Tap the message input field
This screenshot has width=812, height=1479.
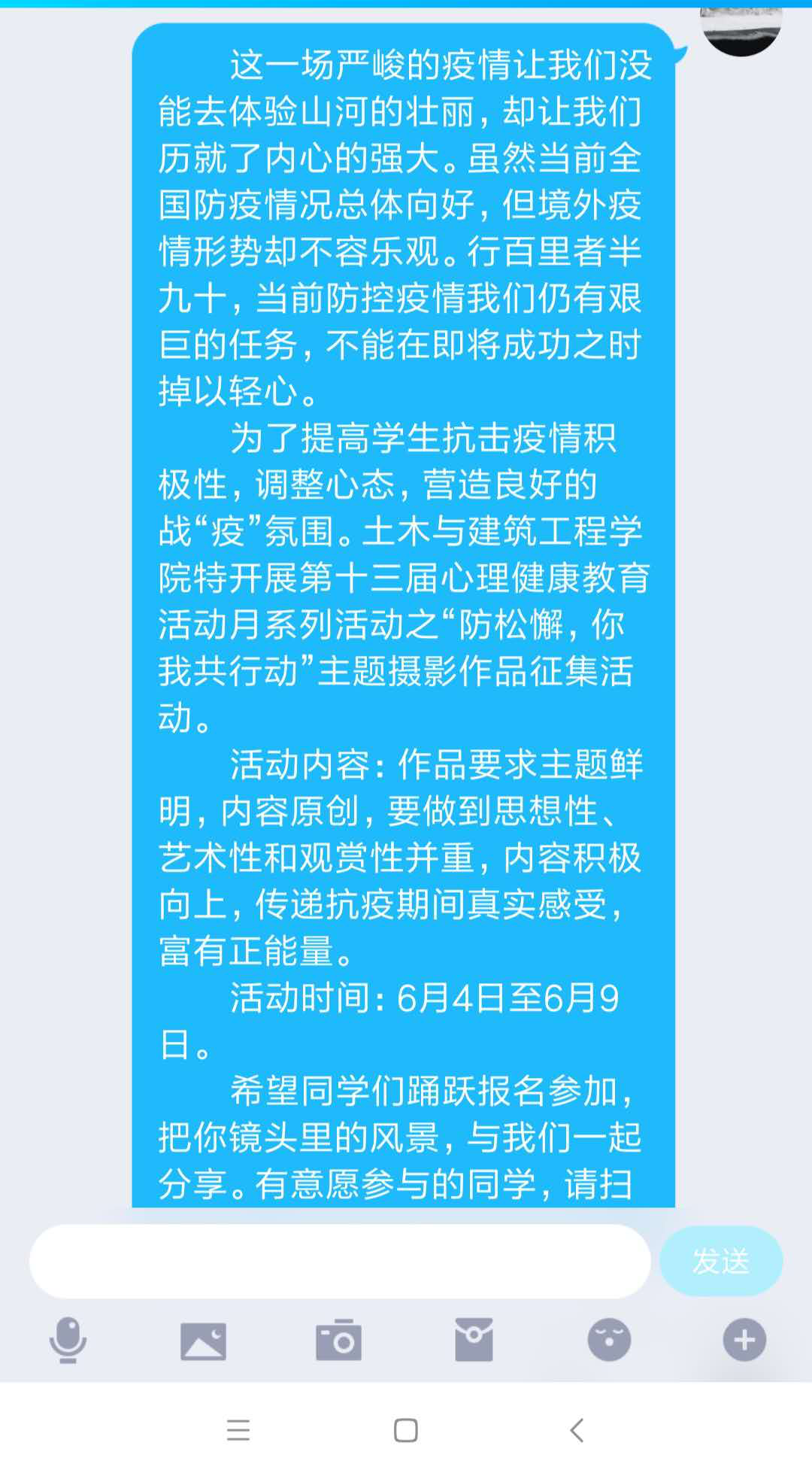pos(340,1262)
